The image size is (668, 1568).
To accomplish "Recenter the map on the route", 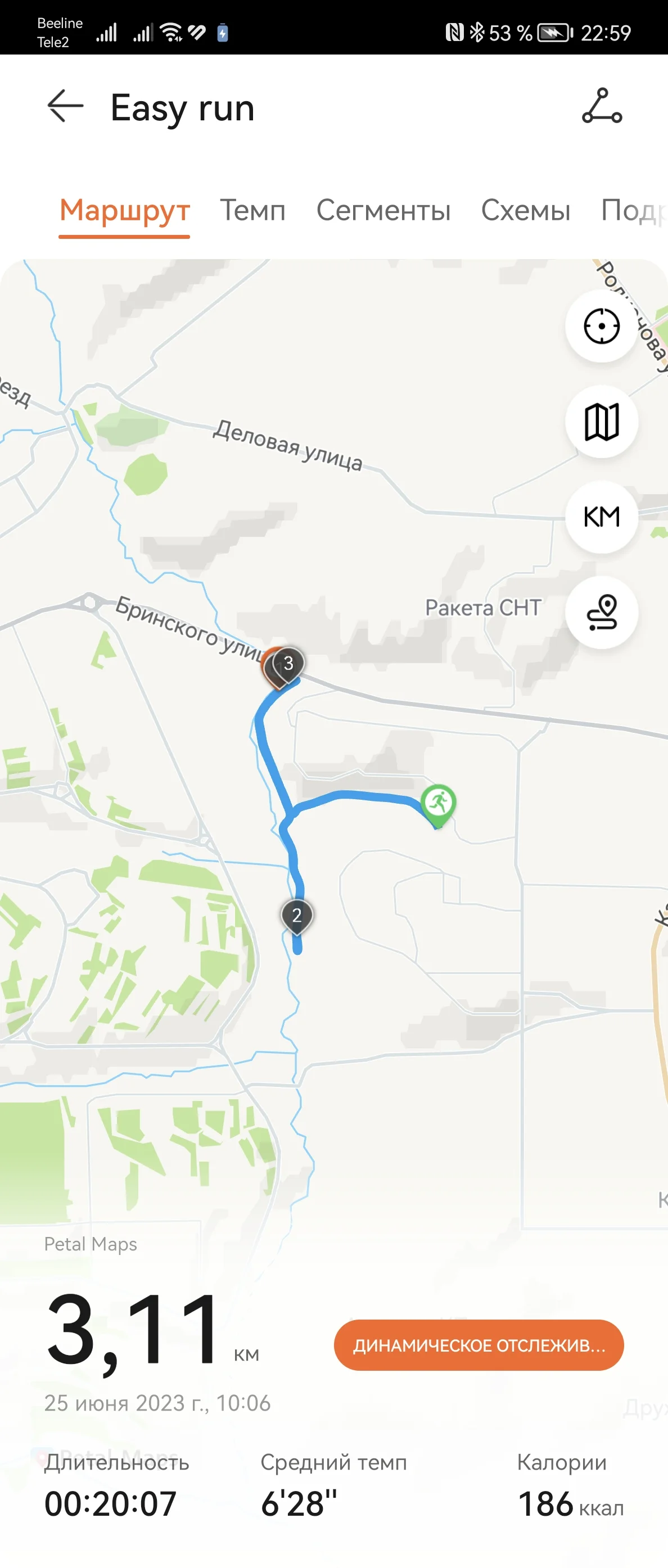I will [601, 327].
